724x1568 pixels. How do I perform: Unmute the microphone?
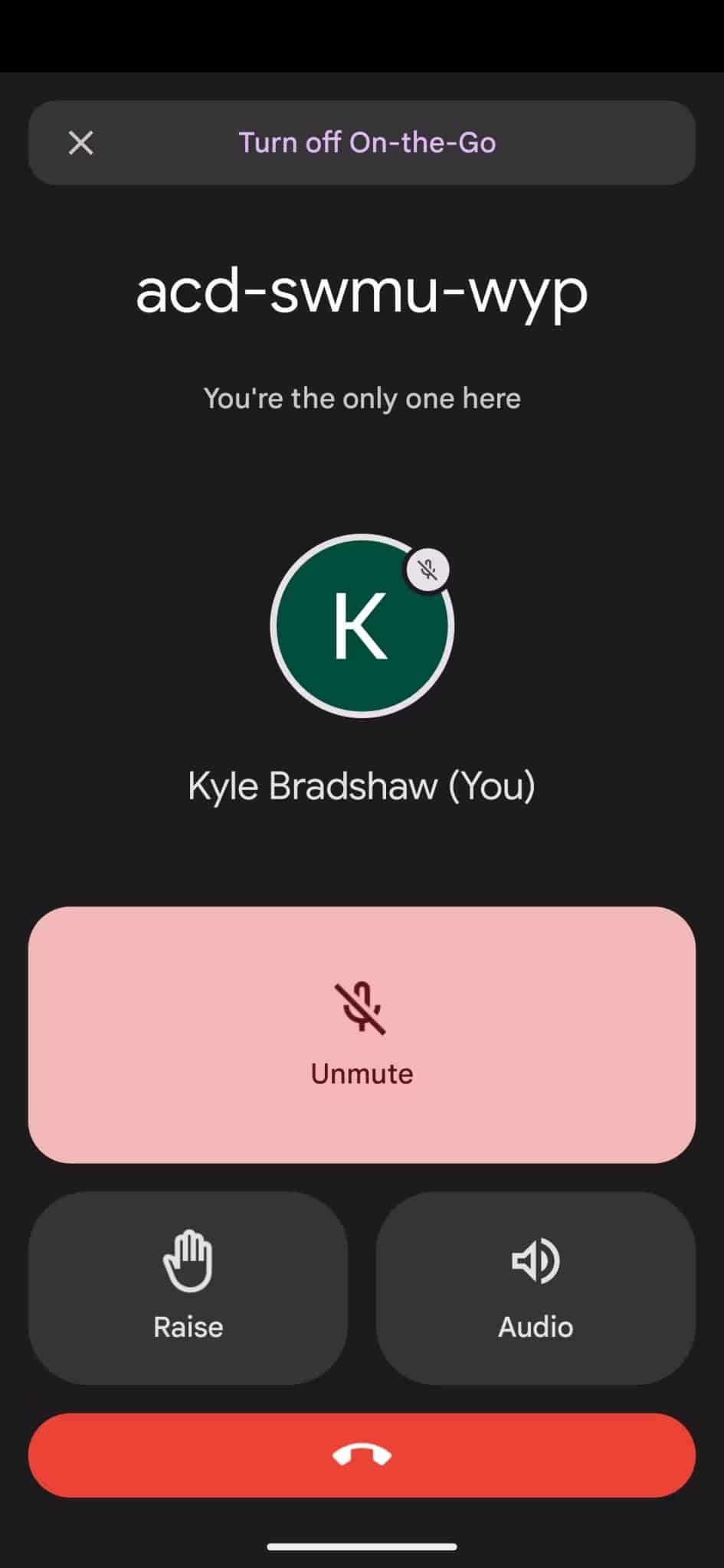362,1034
